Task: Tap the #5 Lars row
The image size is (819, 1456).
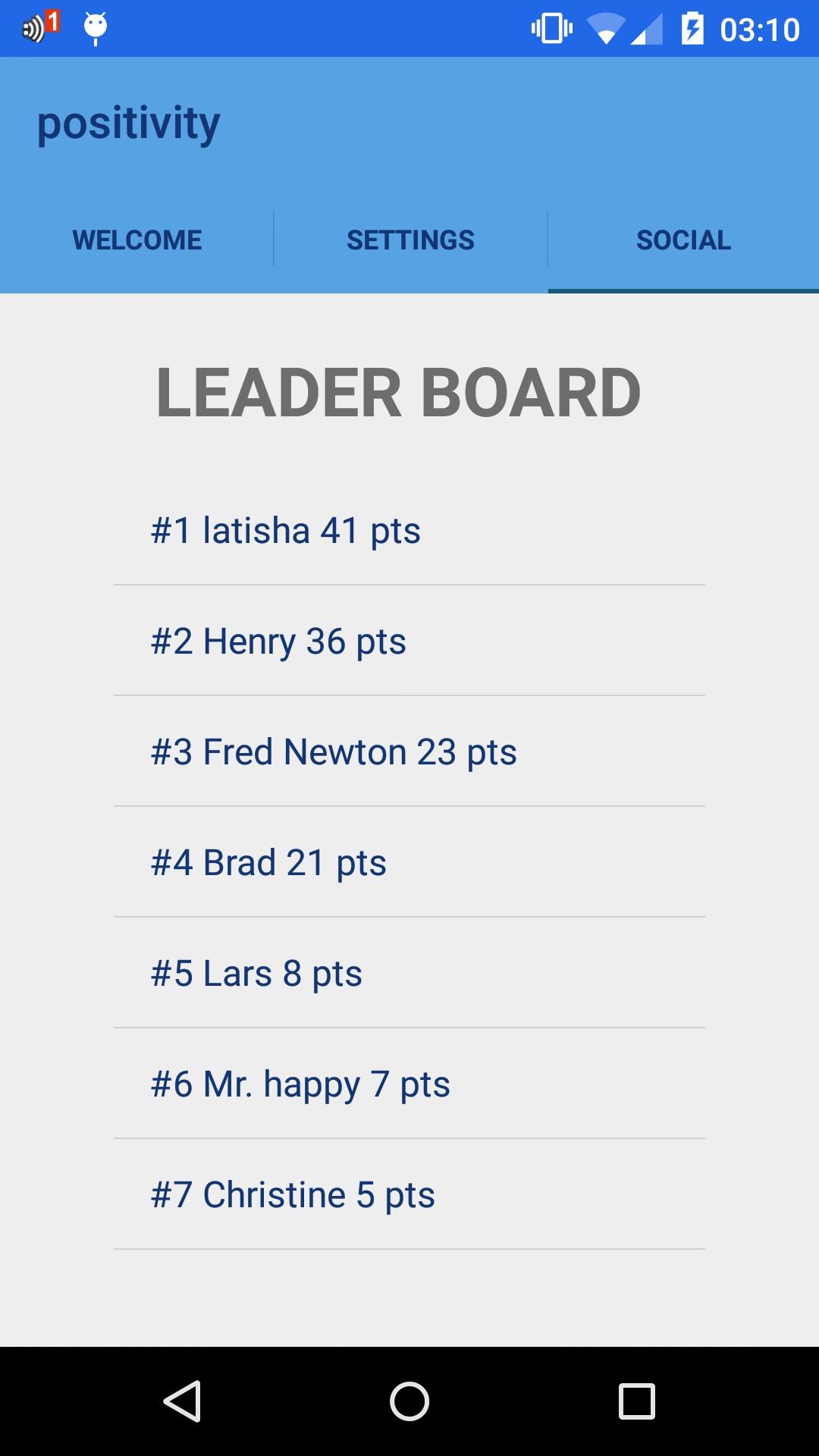Action: [409, 973]
